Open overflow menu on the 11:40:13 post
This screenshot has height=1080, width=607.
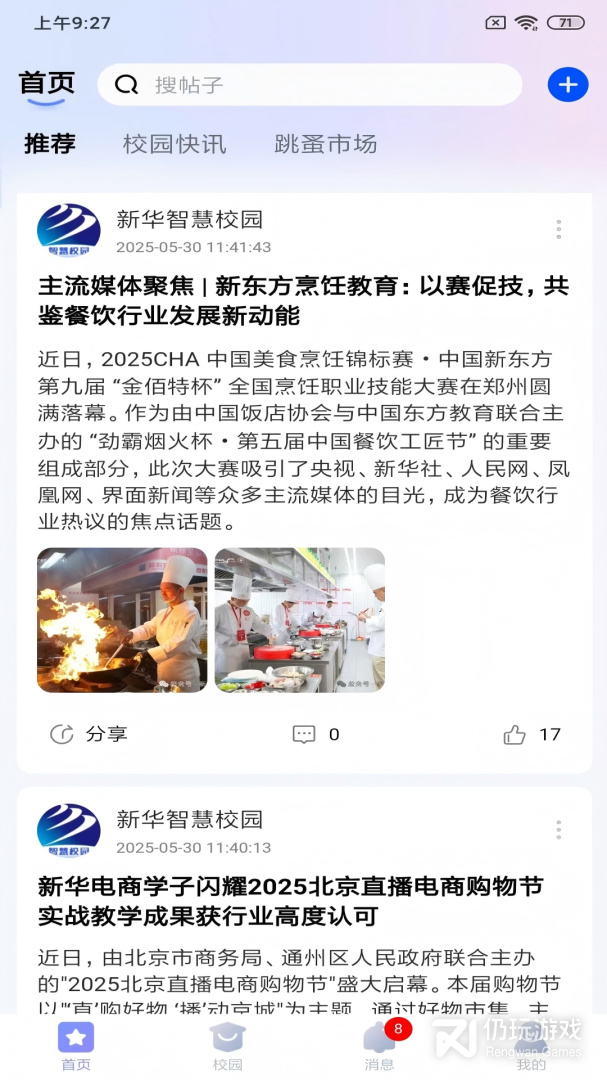click(x=558, y=830)
